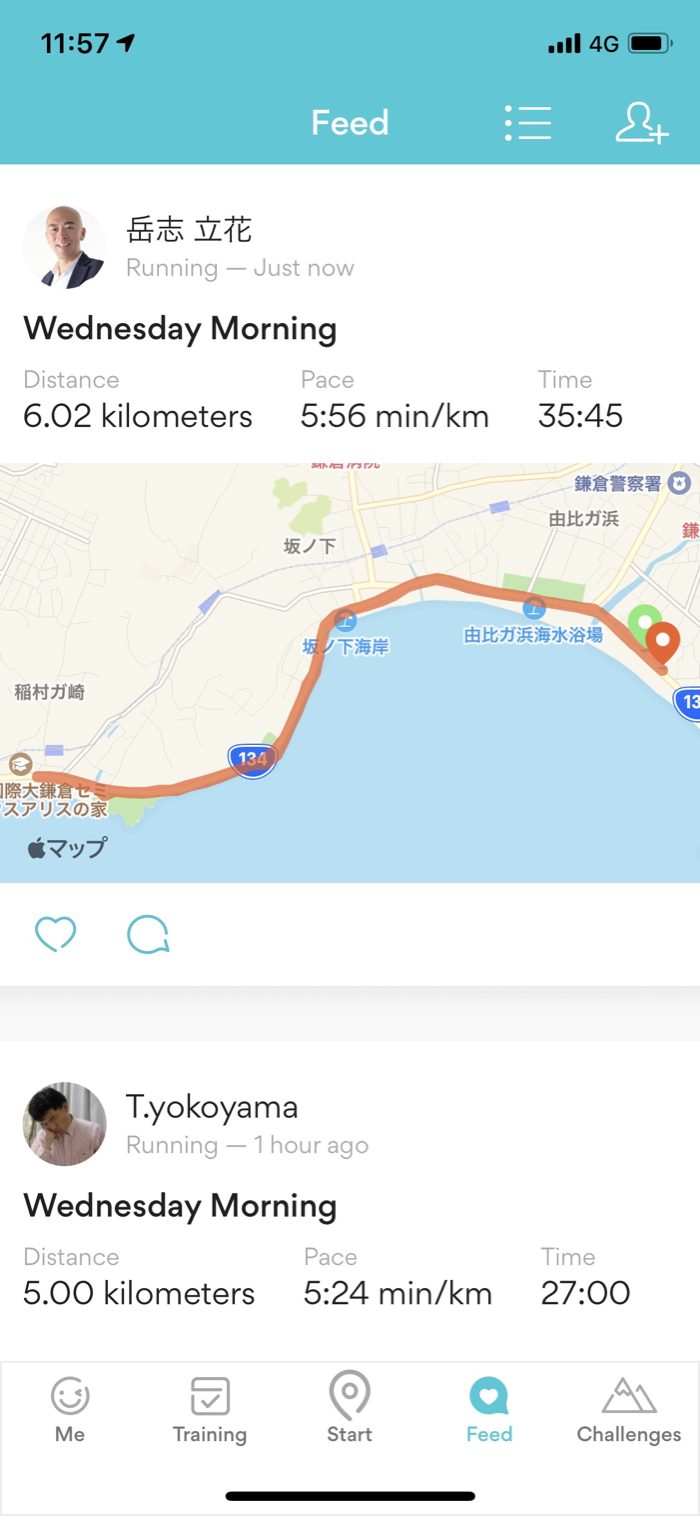Open T.yokoyama's profile picture

[x=64, y=1124]
